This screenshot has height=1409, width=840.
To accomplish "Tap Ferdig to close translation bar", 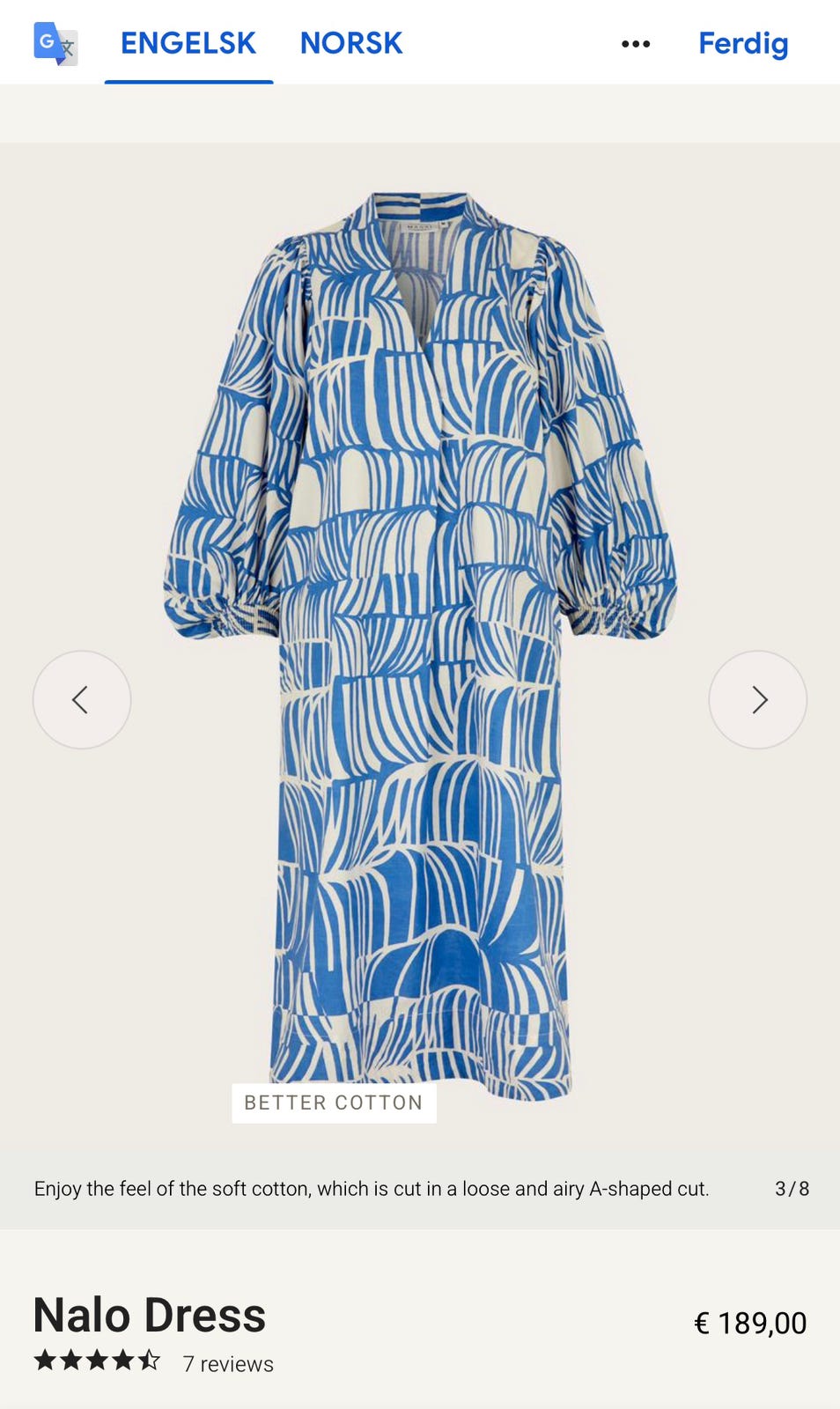I will click(x=743, y=43).
